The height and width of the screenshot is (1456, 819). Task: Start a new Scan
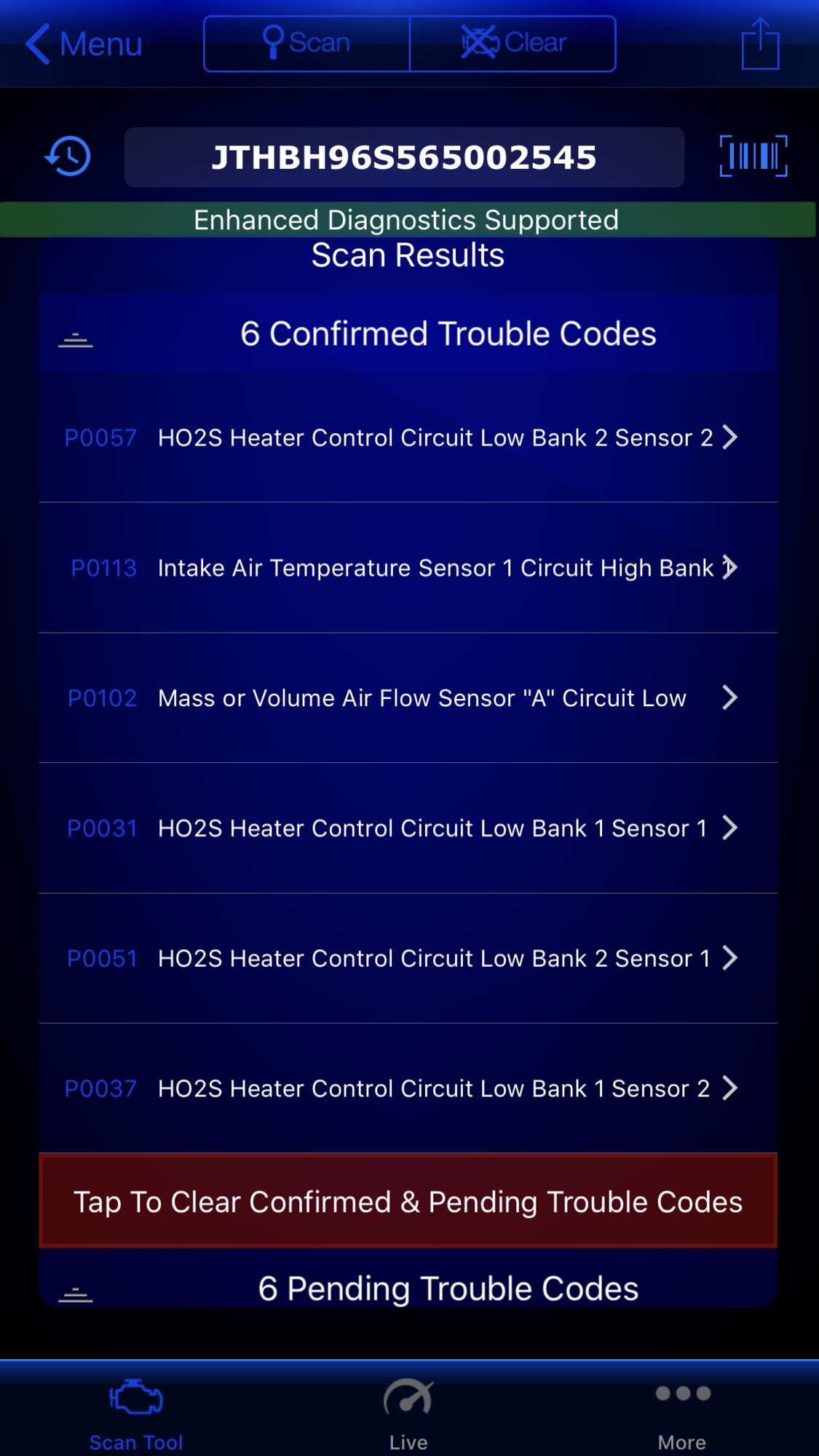point(306,44)
